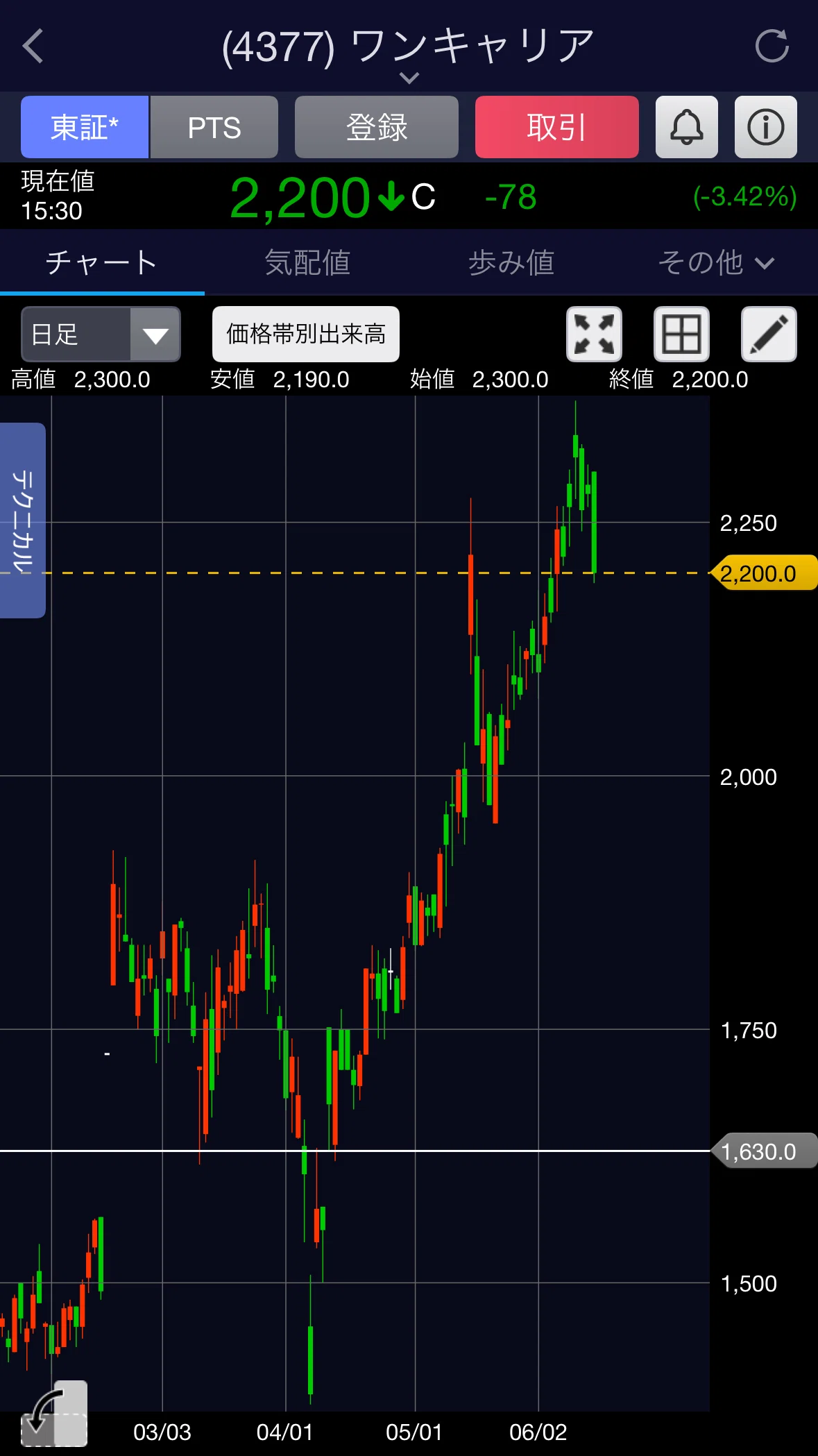Viewport: 818px width, 1456px height.
Task: Switch to the 歩み値 tab
Action: pos(511,263)
